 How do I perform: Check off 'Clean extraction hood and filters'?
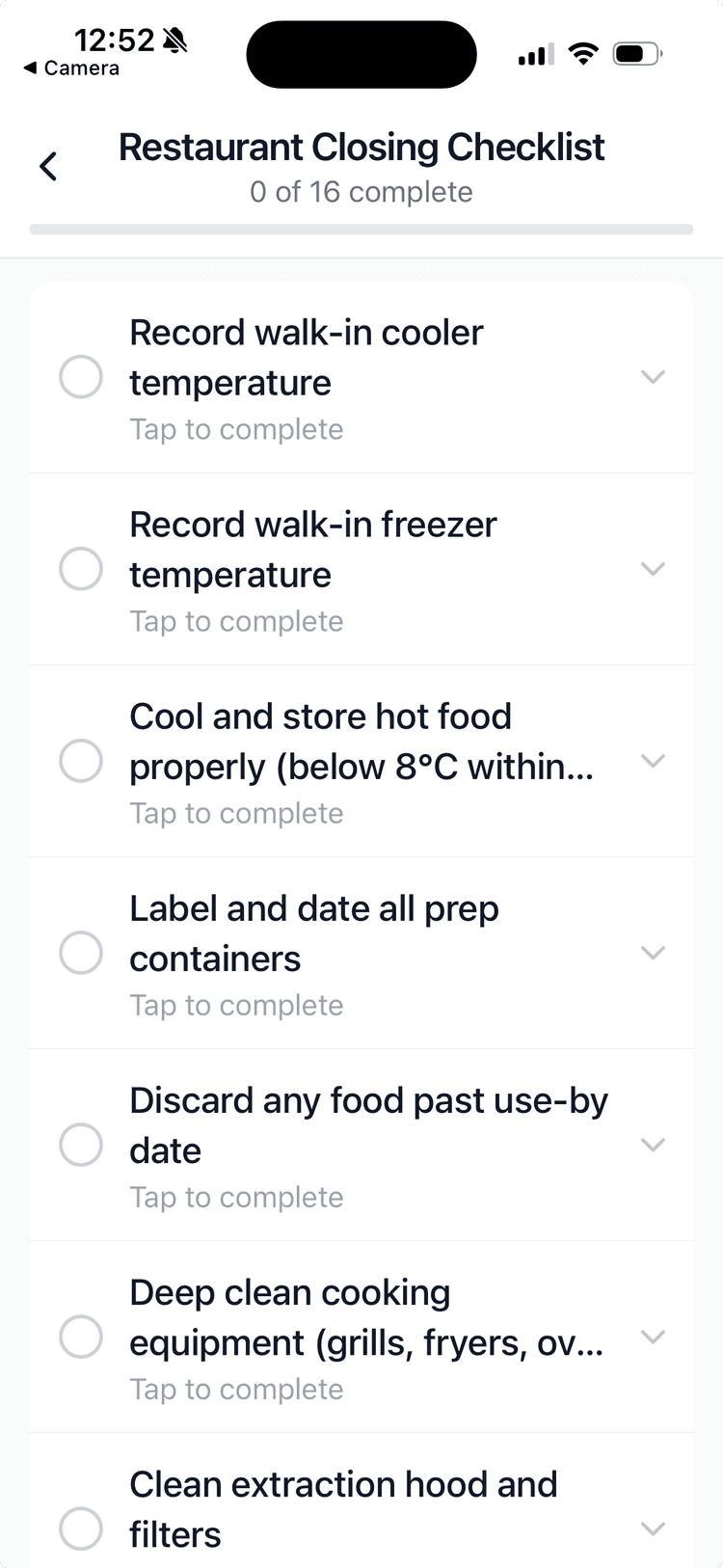tap(81, 1528)
